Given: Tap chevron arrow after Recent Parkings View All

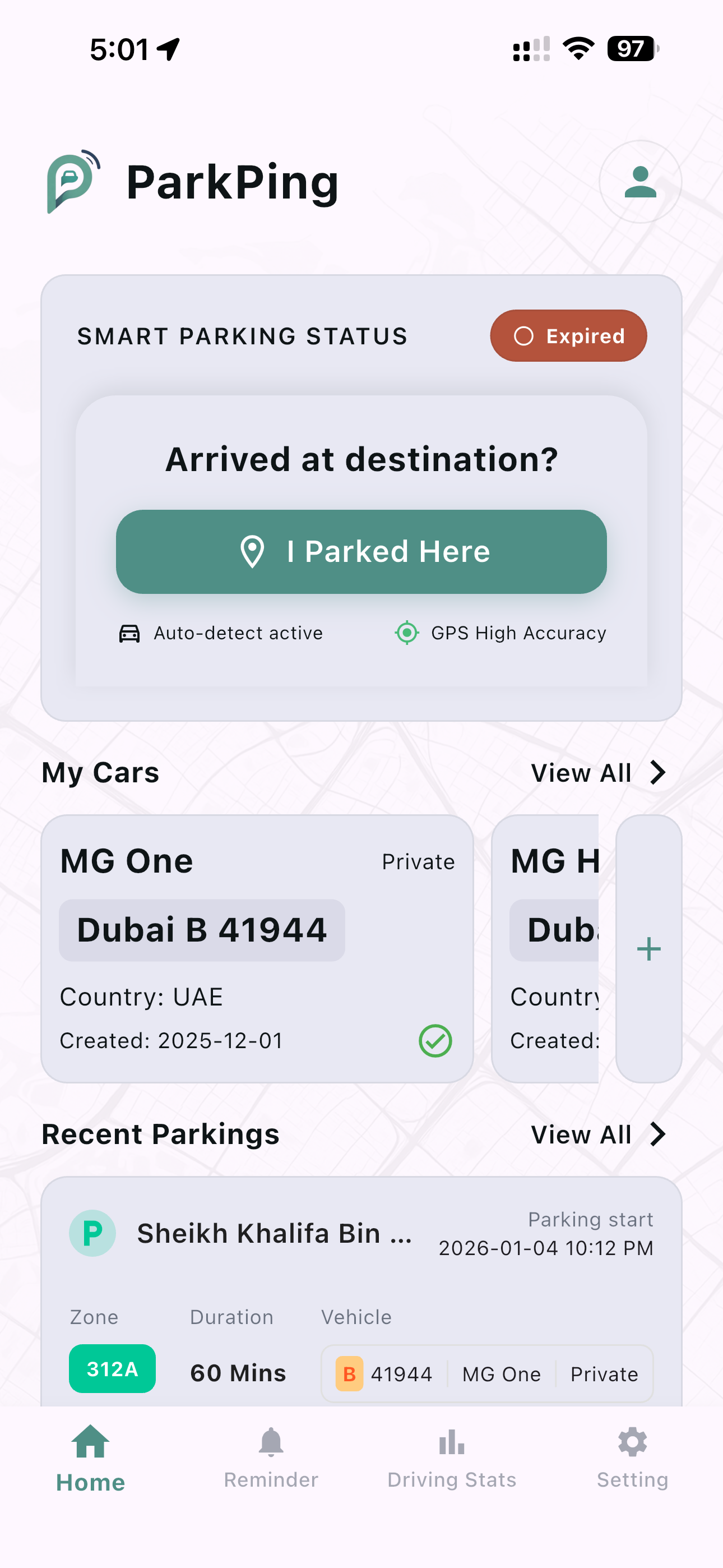Looking at the screenshot, I should 658,1134.
